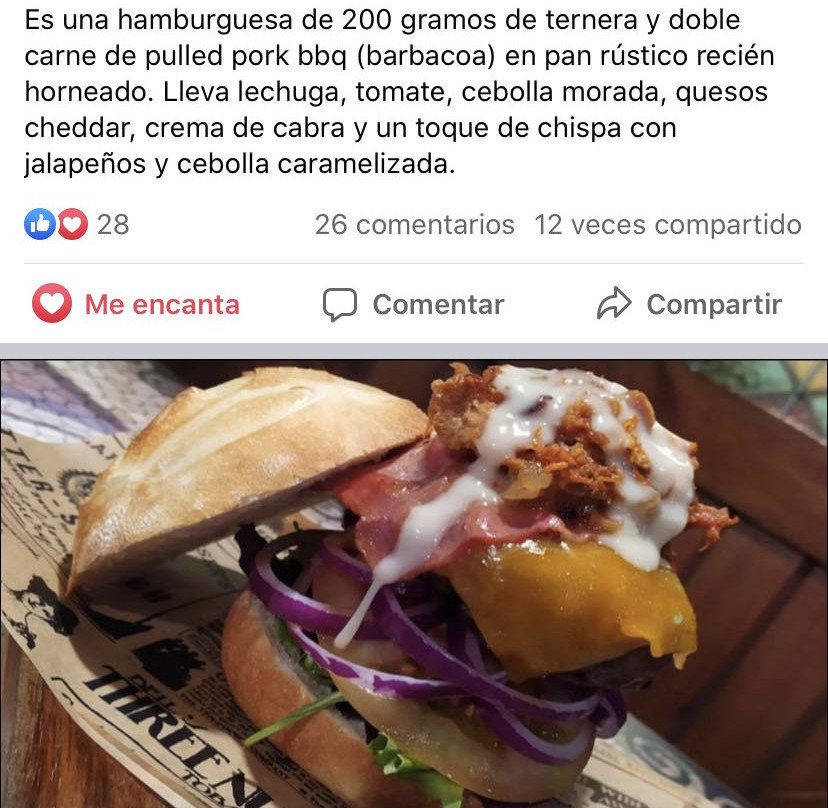View the 28 reactions list
Viewport: 828px width, 808px height.
77,224
